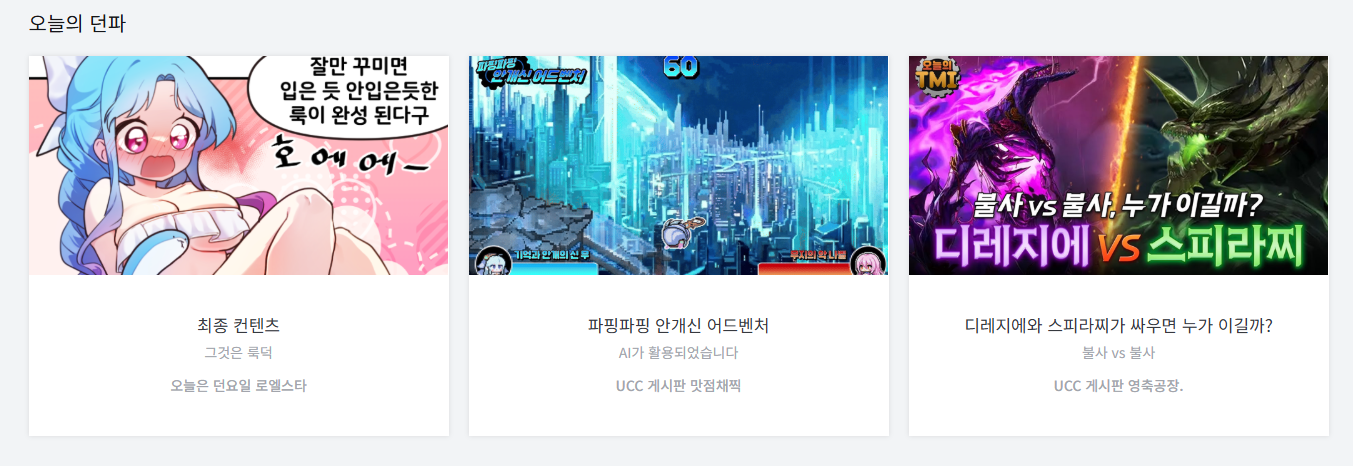The width and height of the screenshot is (1353, 466).
Task: Open the 디레지에와 스피라찌 battle card
Action: pos(1118,326)
